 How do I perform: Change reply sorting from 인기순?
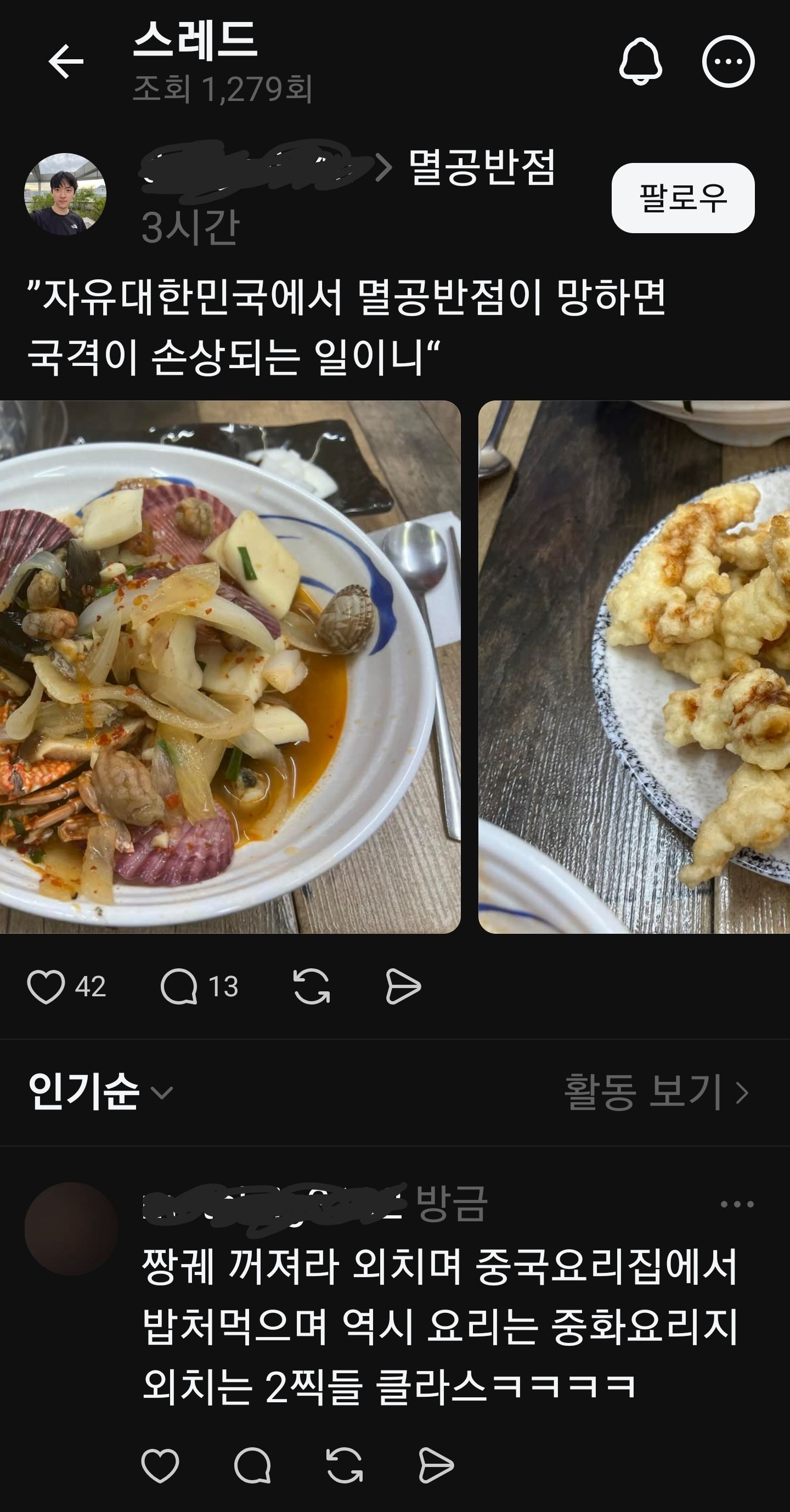tap(100, 1092)
